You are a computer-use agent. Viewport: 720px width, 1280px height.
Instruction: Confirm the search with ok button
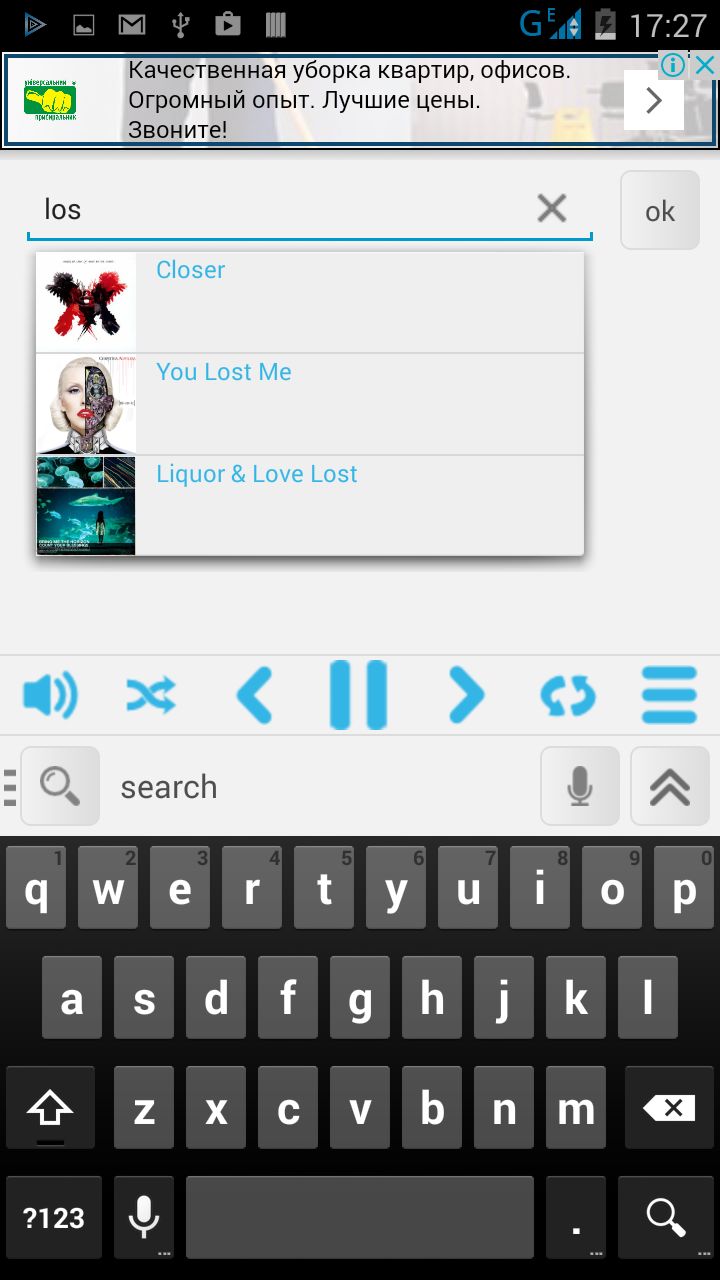(660, 210)
